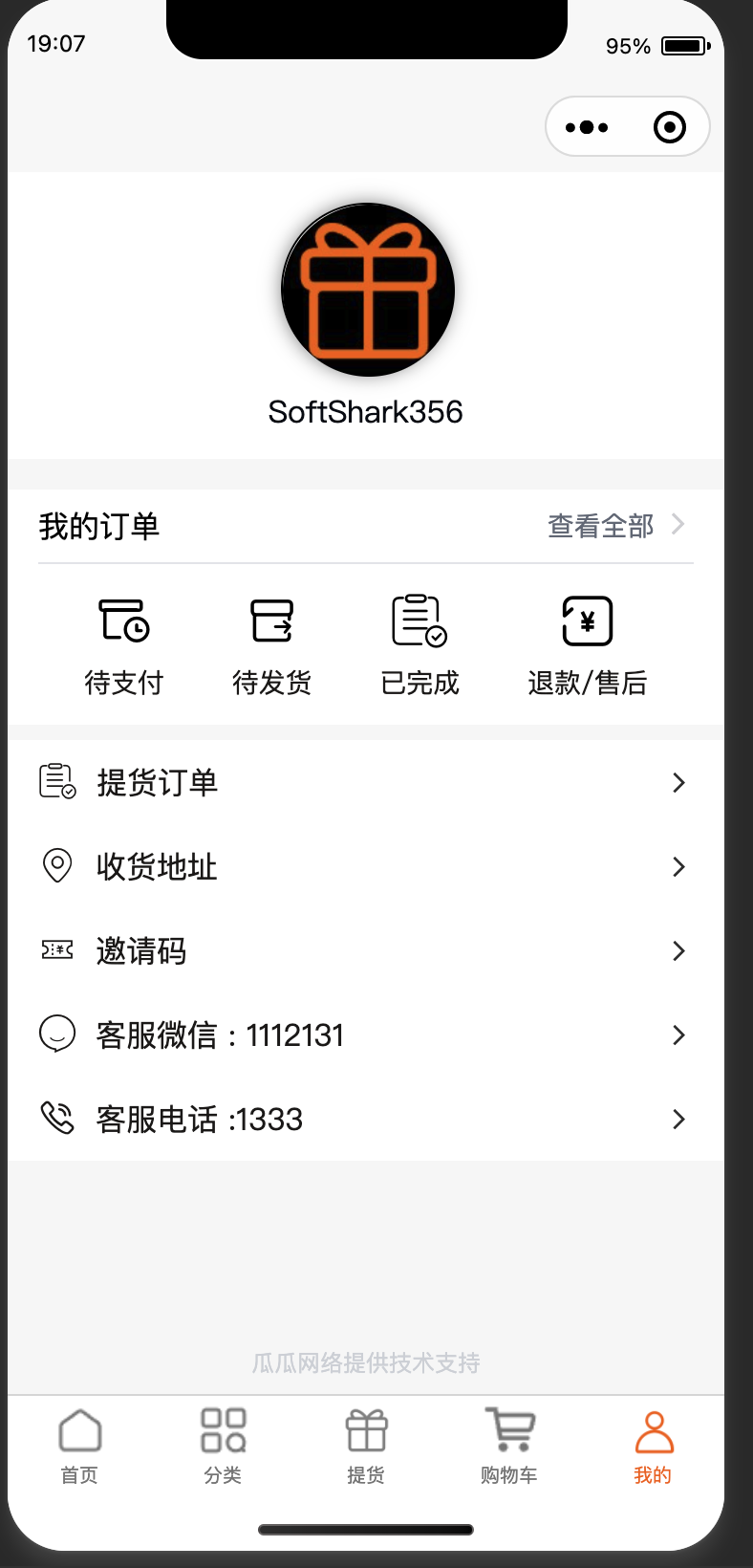Expand the 客服微信 row chevron
The image size is (753, 1568).
point(678,1034)
